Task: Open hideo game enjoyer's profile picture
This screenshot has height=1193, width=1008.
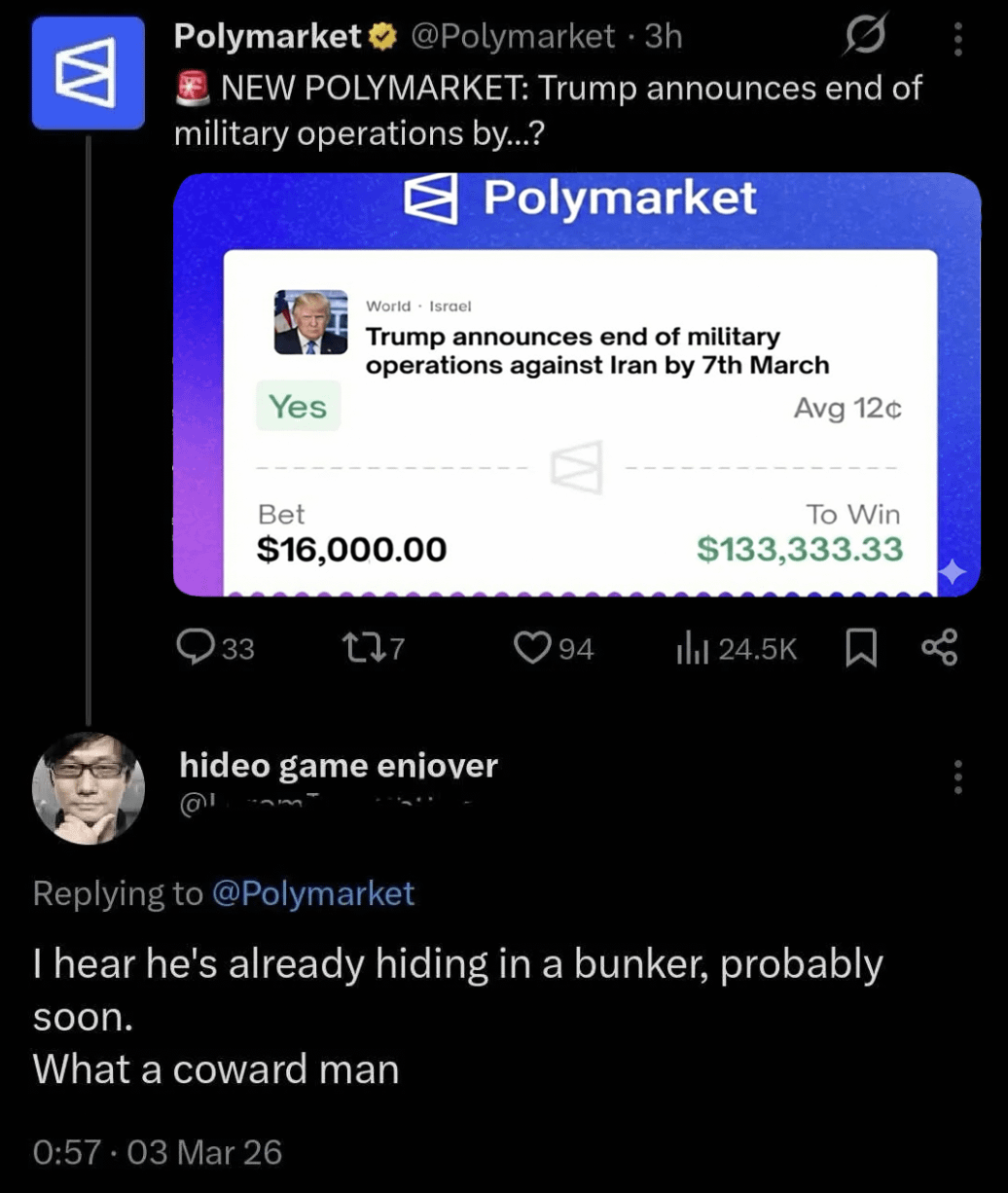Action: [89, 787]
